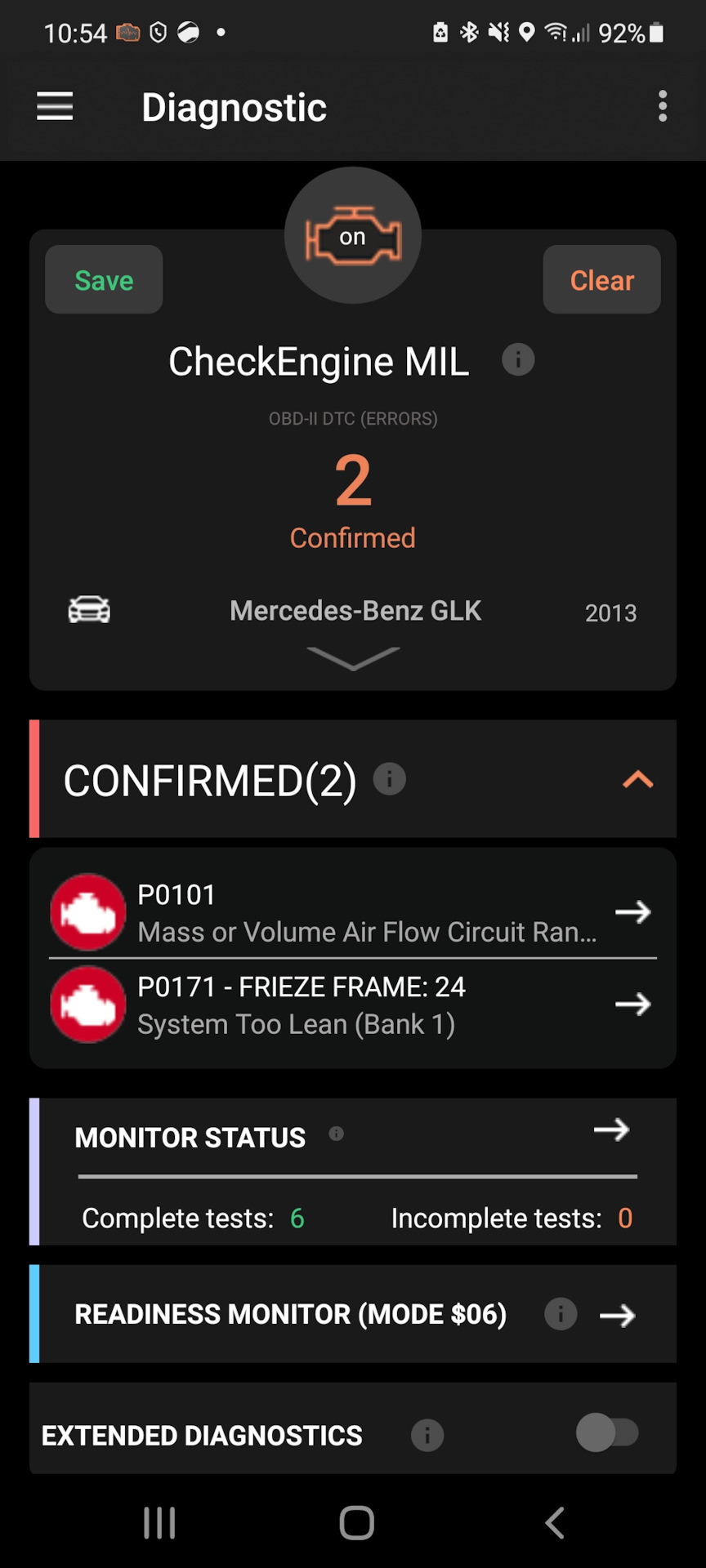Open P0171 System Too Lean details
The width and height of the screenshot is (706, 1568).
click(632, 1004)
